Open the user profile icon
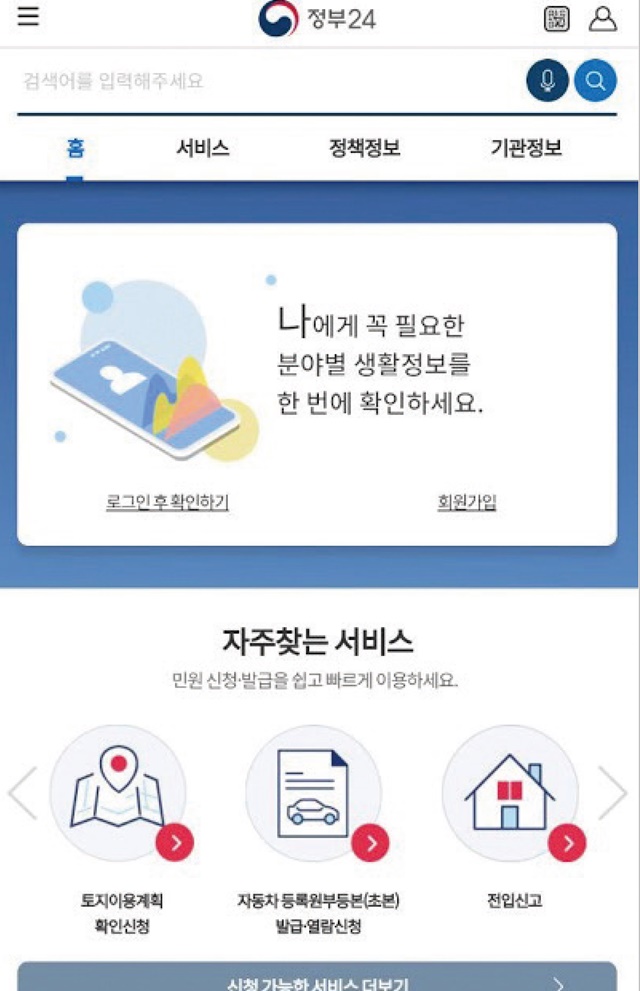 (x=603, y=18)
